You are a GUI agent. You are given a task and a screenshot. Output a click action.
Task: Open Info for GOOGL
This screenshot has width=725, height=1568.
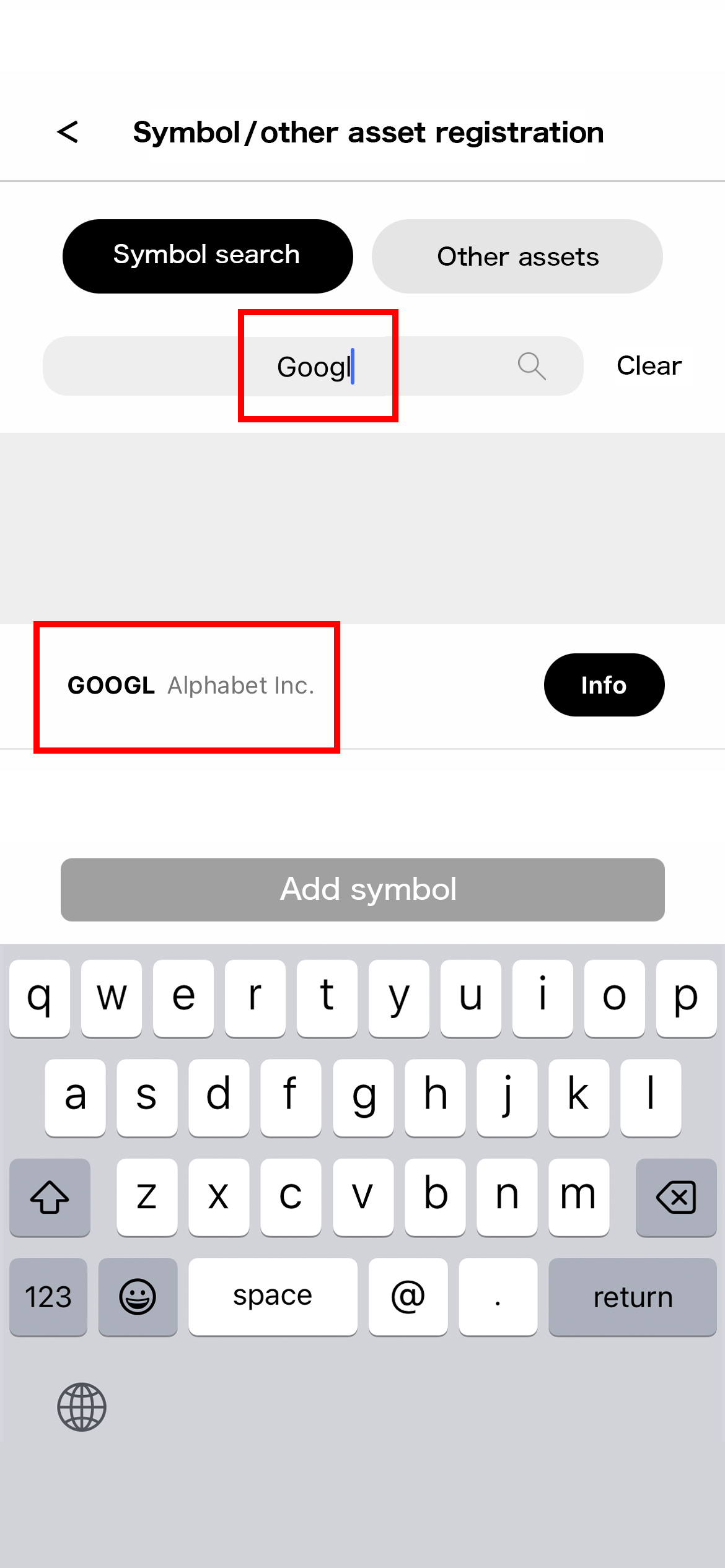[x=604, y=685]
